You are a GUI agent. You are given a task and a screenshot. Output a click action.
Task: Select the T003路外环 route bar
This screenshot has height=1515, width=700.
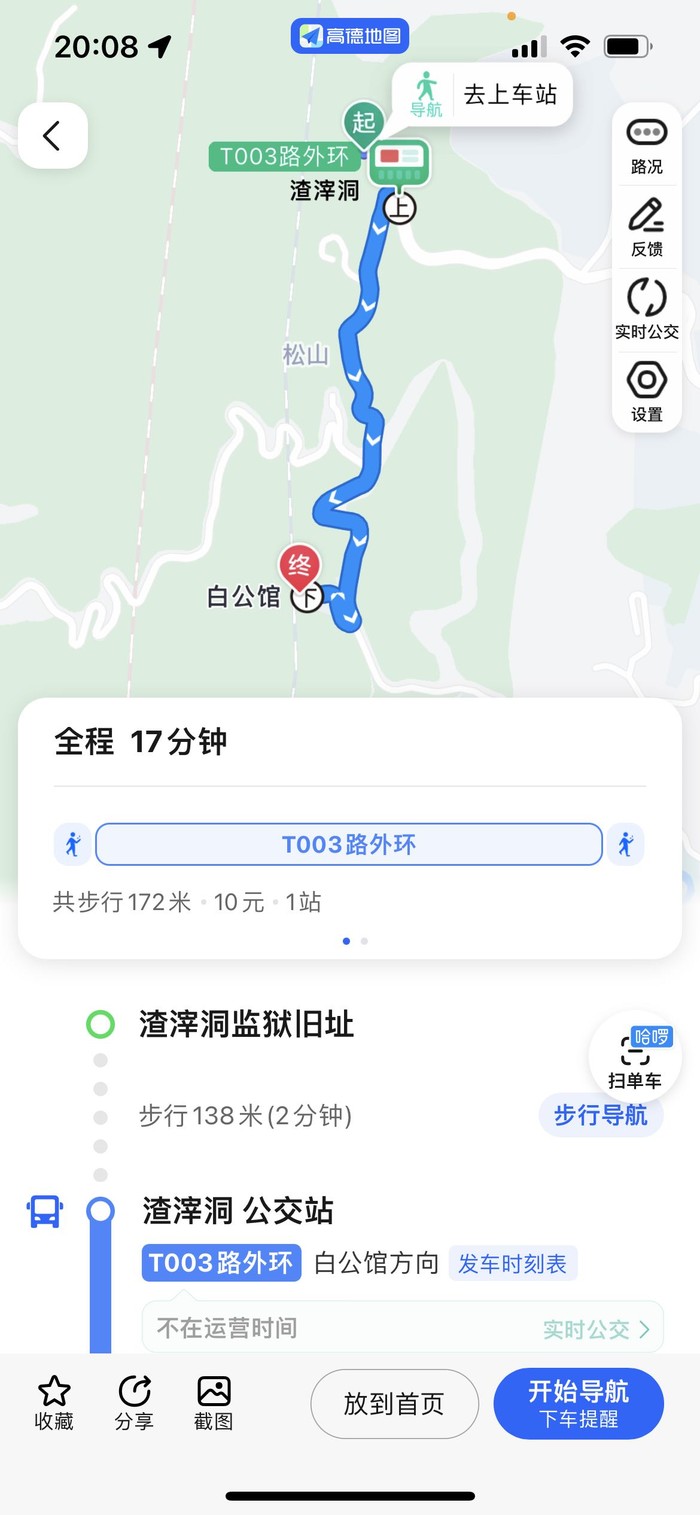[x=349, y=844]
